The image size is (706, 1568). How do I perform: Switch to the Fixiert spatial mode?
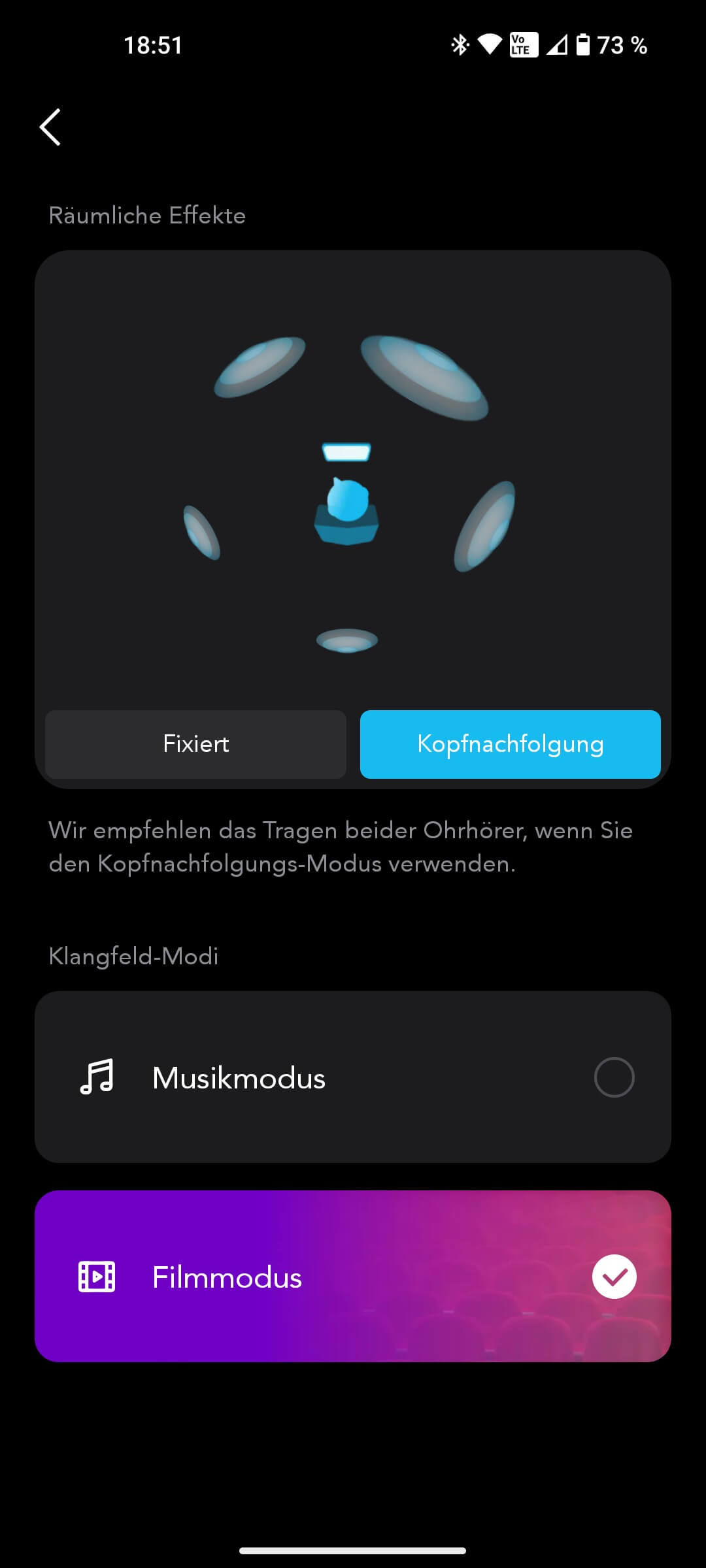195,744
